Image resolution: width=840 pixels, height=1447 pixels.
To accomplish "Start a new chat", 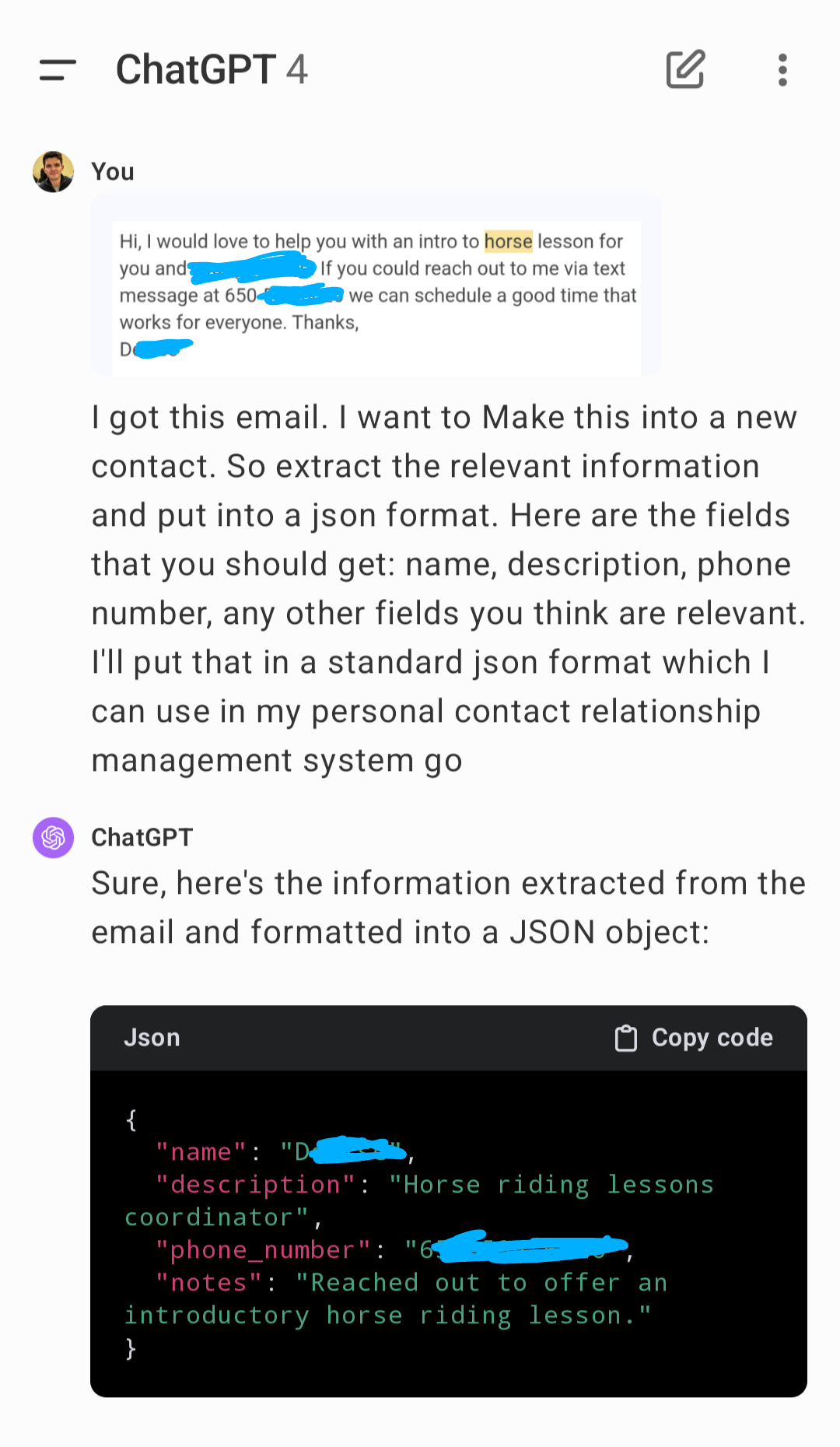I will point(685,69).
